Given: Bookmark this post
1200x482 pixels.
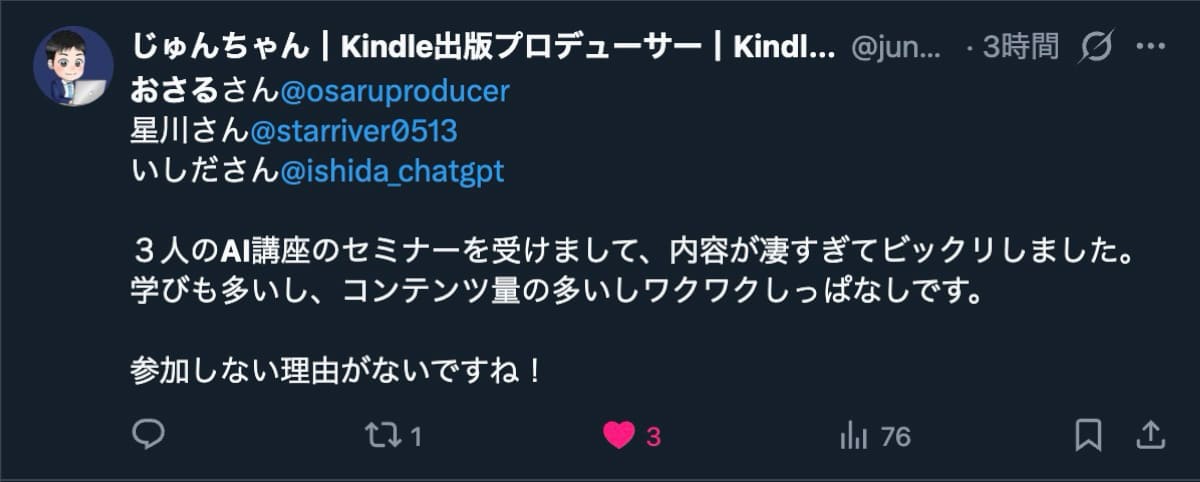Looking at the screenshot, I should pyautogui.click(x=1088, y=435).
